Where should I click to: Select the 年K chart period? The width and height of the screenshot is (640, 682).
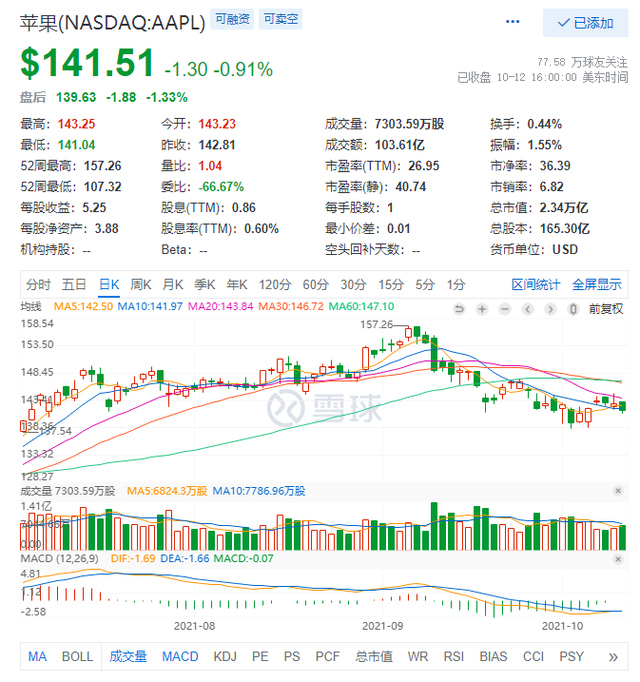click(x=237, y=284)
